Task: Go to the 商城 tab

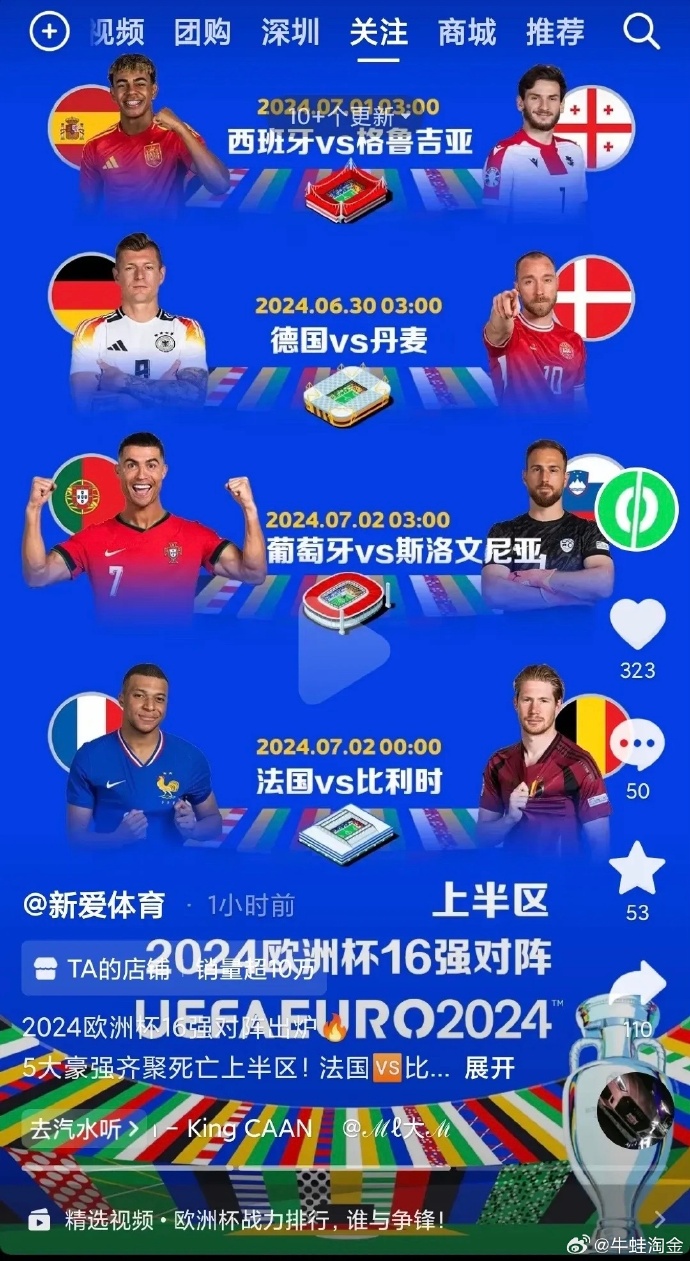Action: point(467,33)
